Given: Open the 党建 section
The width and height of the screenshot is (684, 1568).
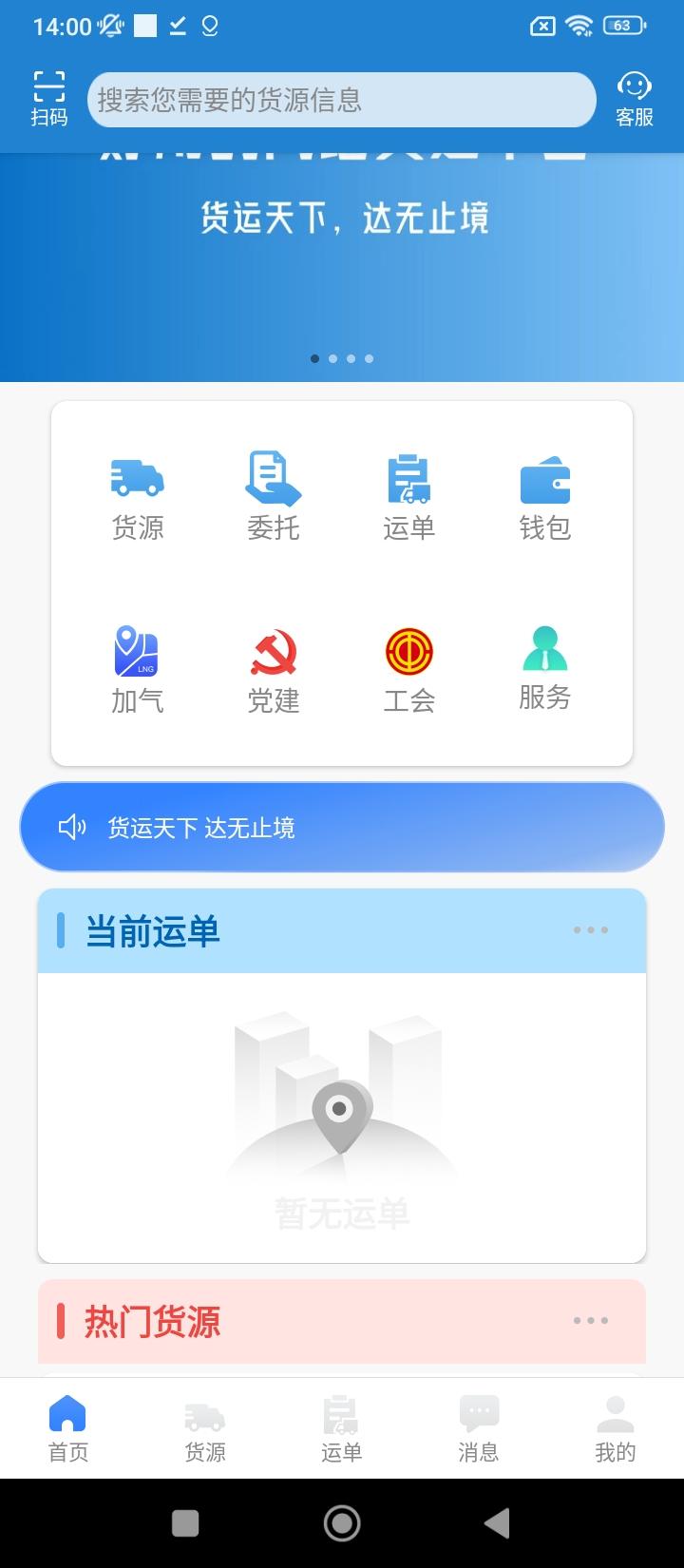Looking at the screenshot, I should 274,671.
